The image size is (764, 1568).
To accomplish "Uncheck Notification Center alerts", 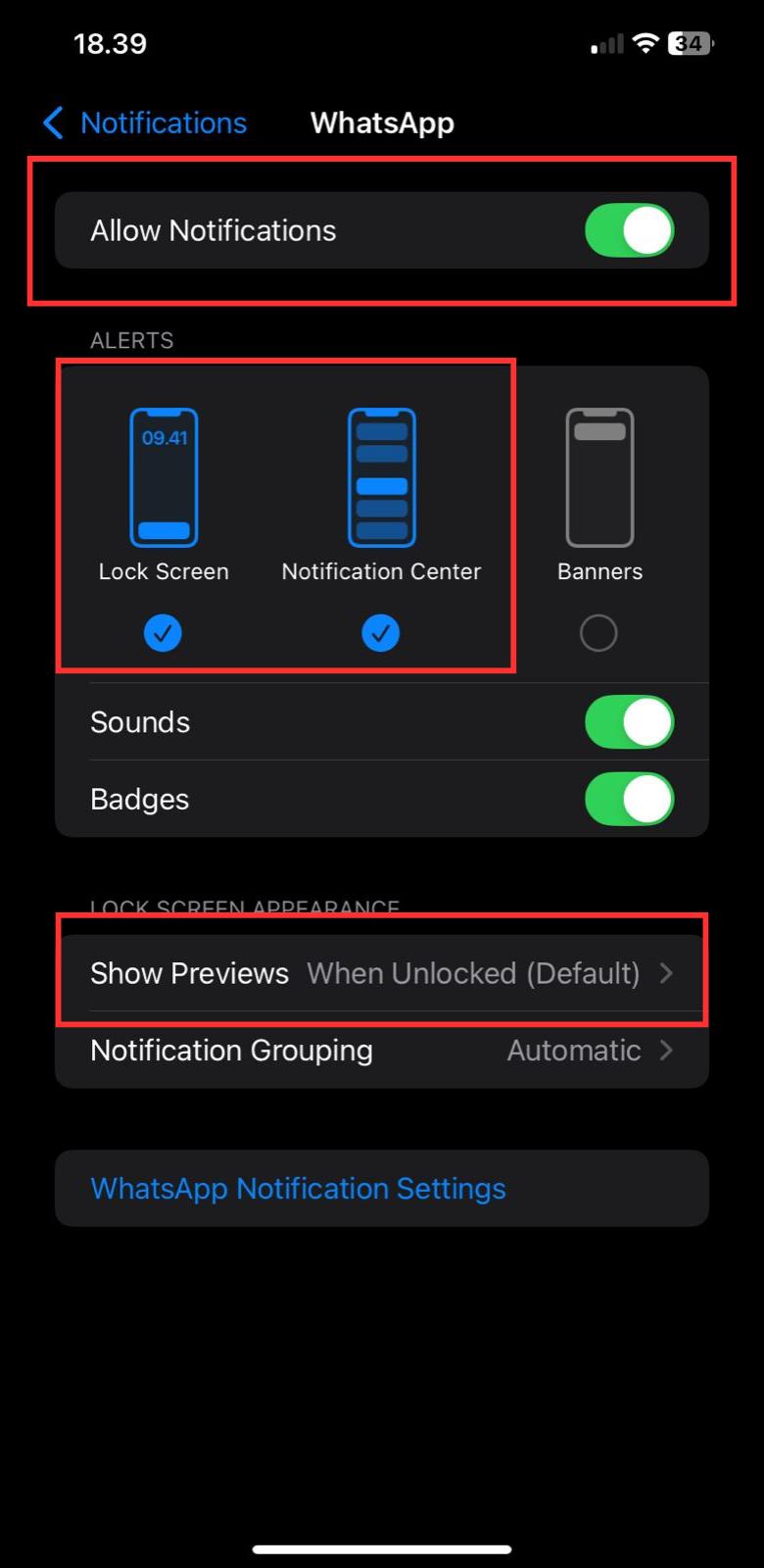I will point(381,633).
